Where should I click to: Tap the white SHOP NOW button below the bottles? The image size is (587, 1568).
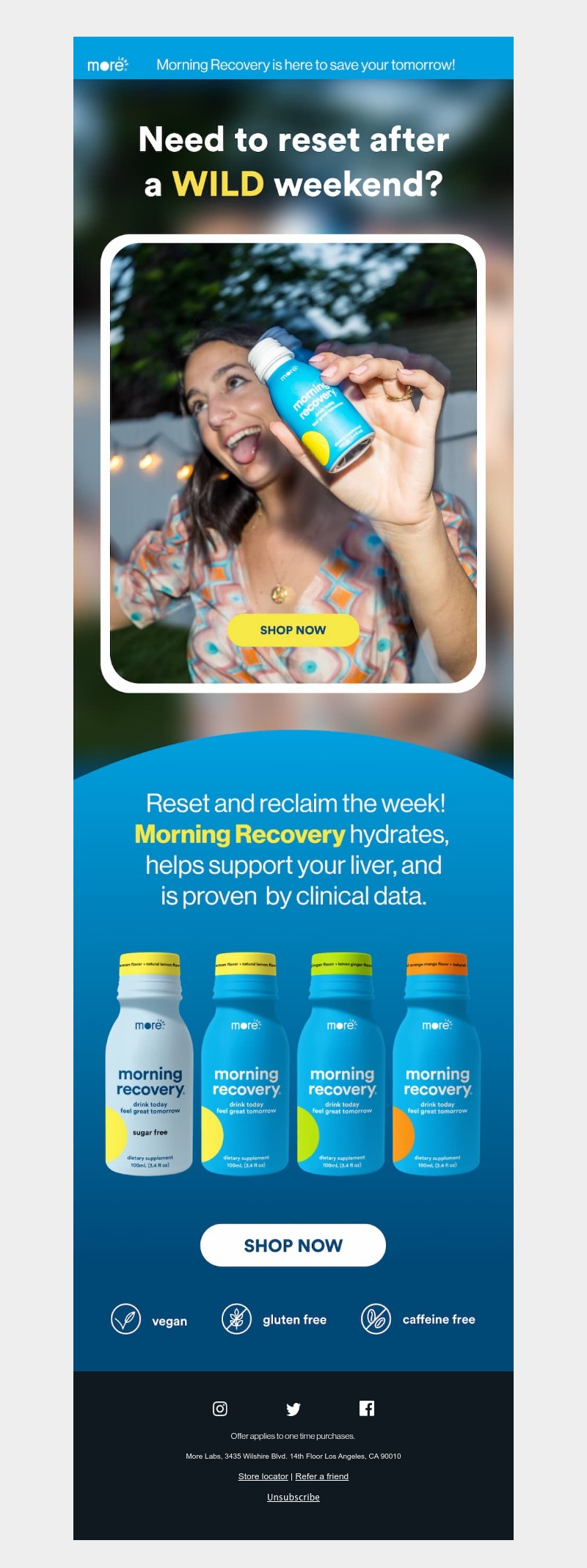click(x=293, y=1245)
